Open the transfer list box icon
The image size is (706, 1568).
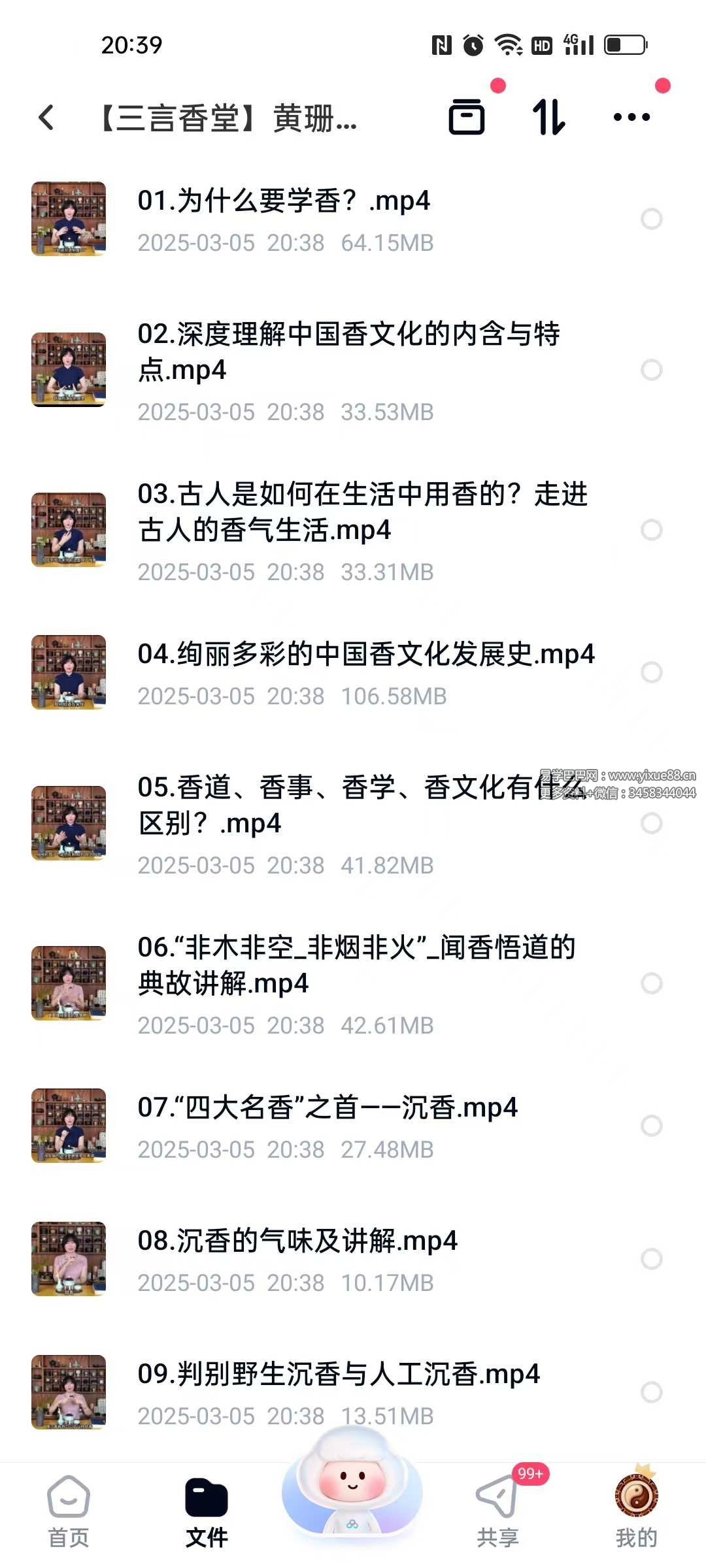point(467,118)
